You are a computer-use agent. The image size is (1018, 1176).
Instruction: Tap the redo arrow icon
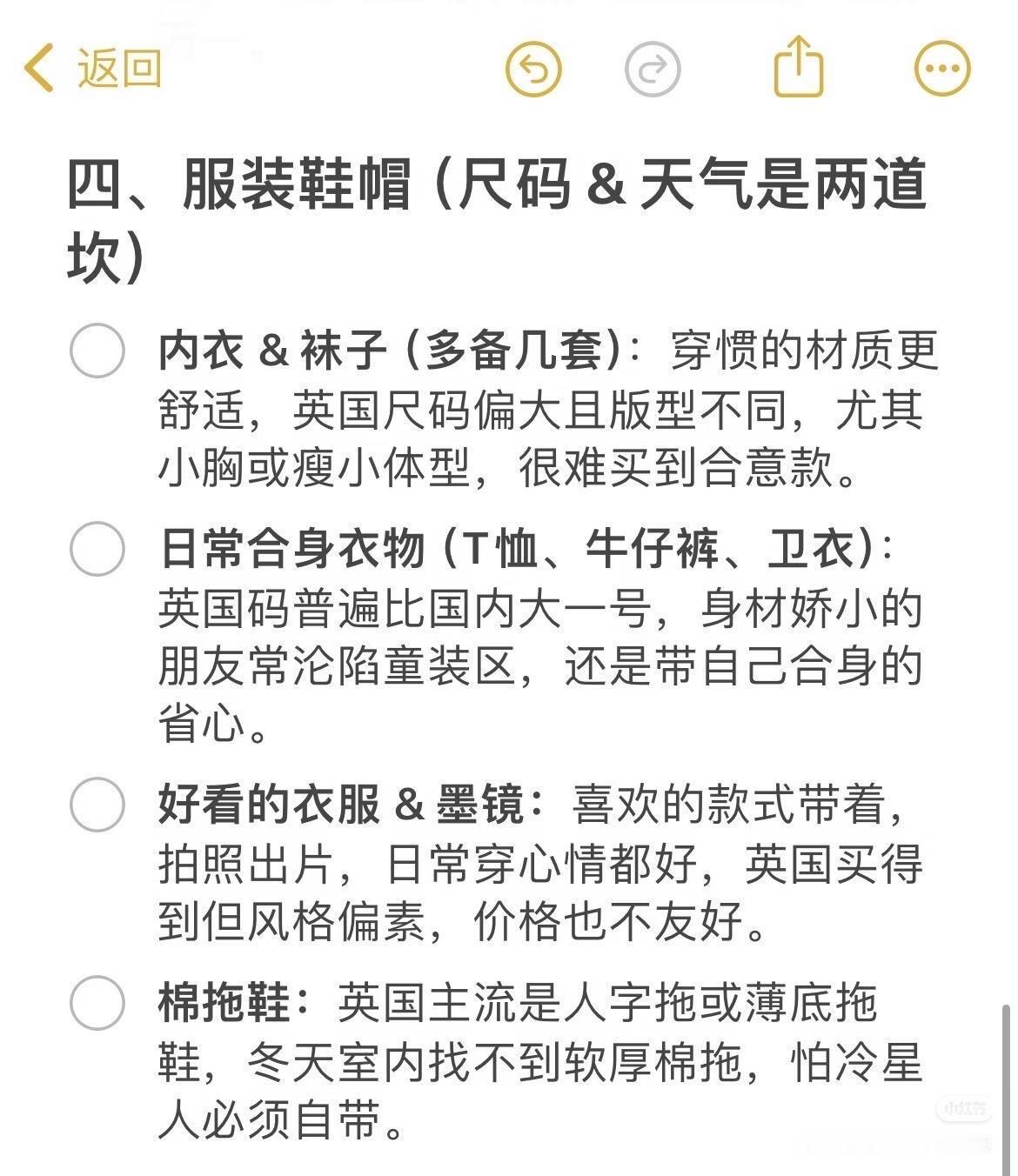pos(652,68)
